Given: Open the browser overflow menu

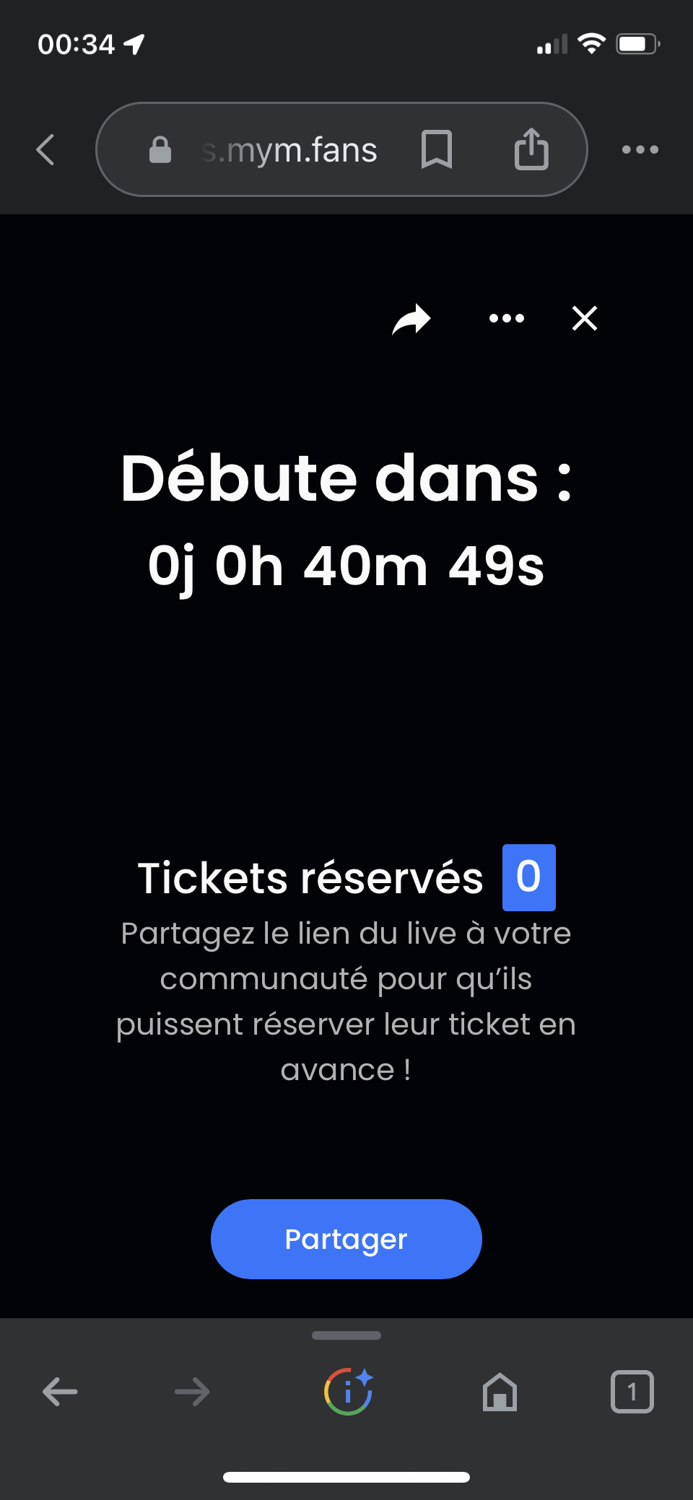Looking at the screenshot, I should click(x=640, y=150).
